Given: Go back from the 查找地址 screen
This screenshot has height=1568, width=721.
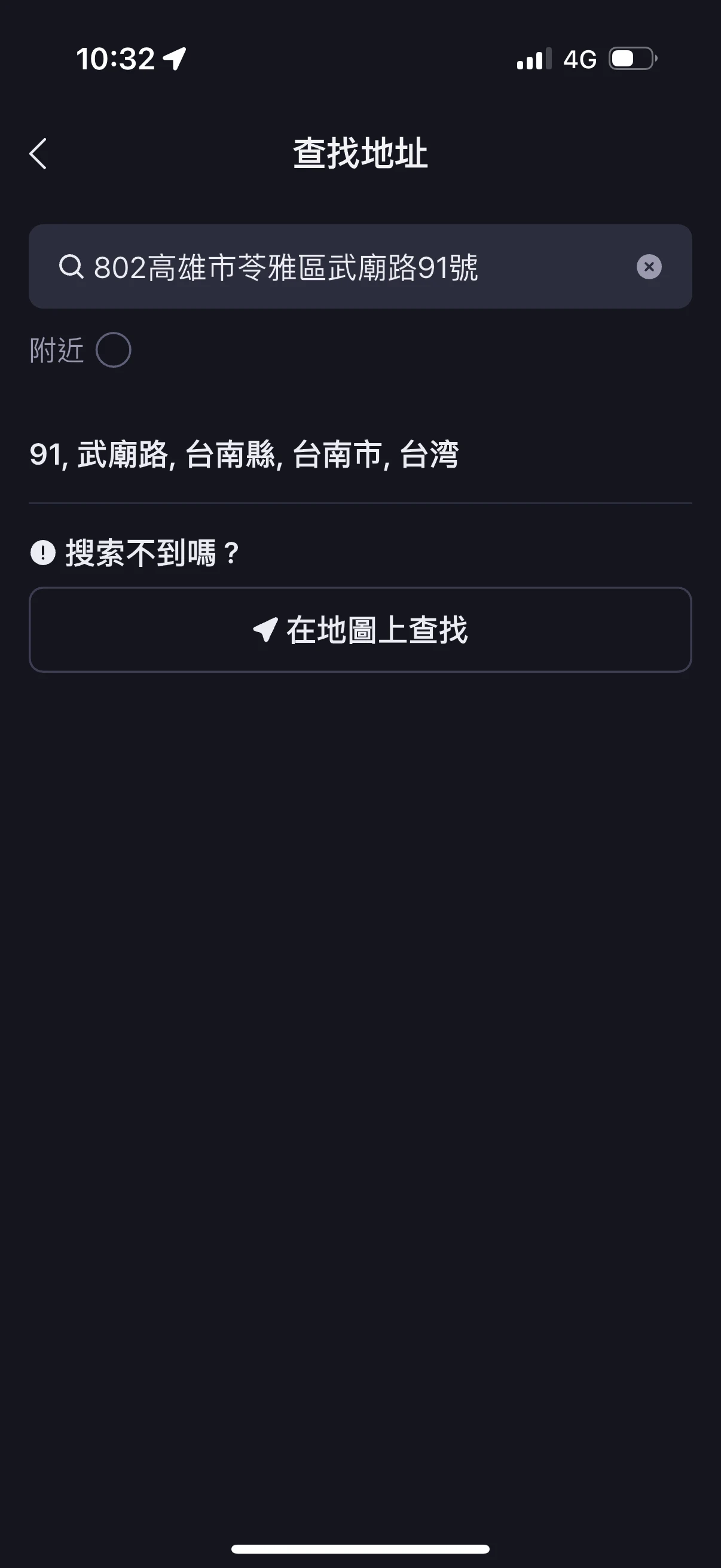Looking at the screenshot, I should (38, 153).
